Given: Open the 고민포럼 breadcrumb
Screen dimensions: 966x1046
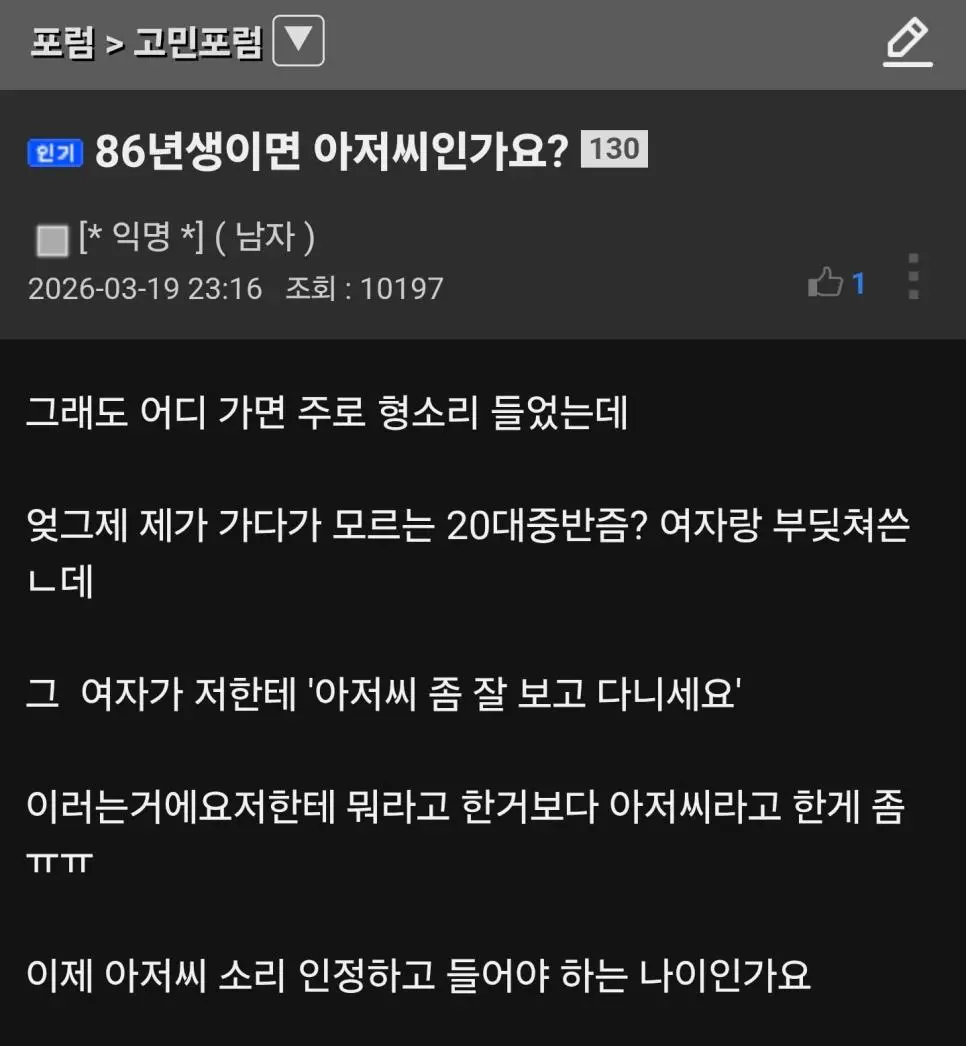Looking at the screenshot, I should pyautogui.click(x=198, y=44).
